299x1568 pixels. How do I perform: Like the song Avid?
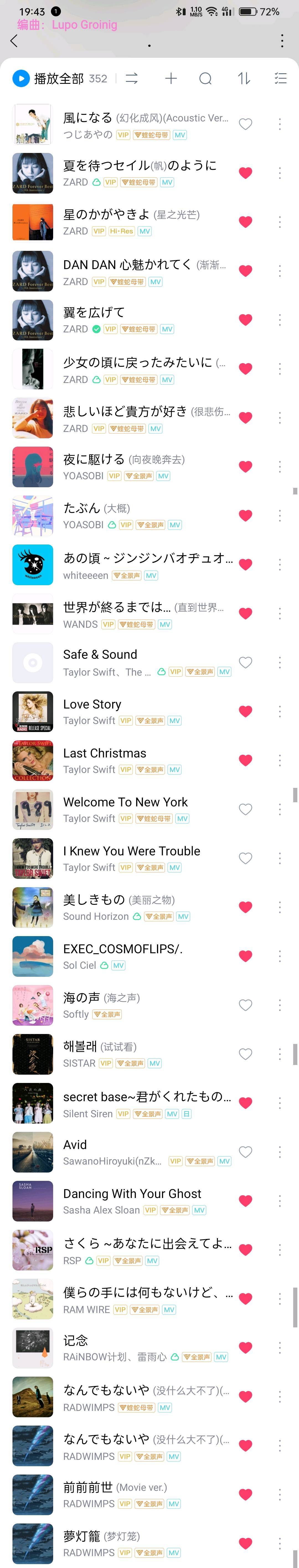click(245, 1152)
